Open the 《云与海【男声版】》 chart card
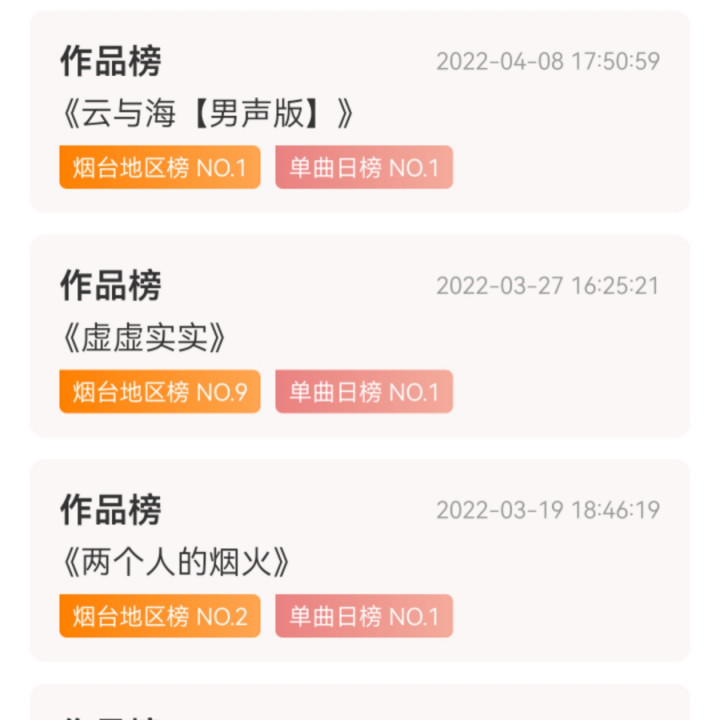This screenshot has height=720, width=720. [x=359, y=112]
